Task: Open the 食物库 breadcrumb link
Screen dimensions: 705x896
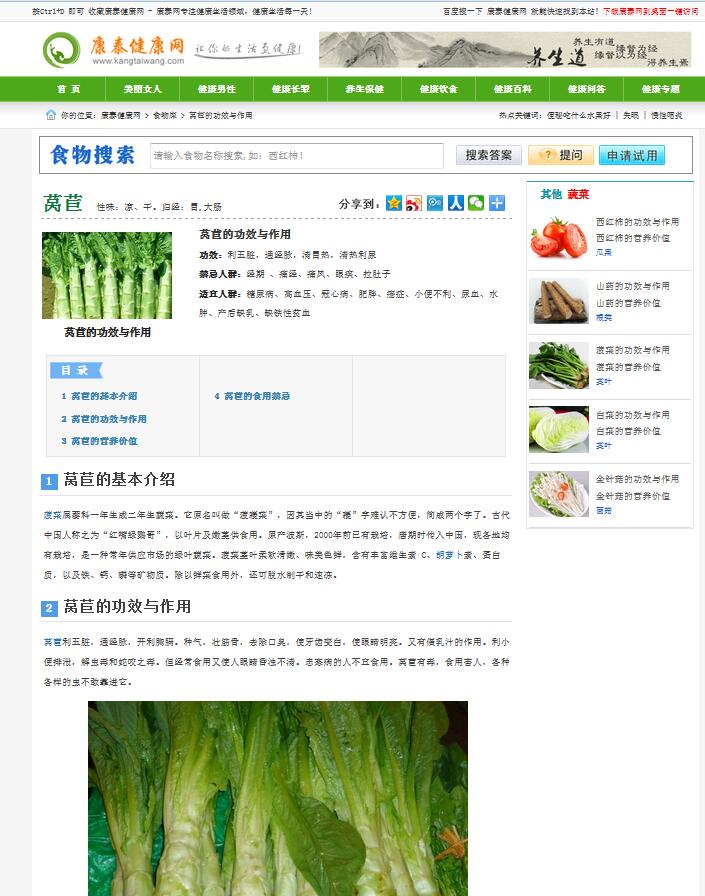Action: coord(166,115)
